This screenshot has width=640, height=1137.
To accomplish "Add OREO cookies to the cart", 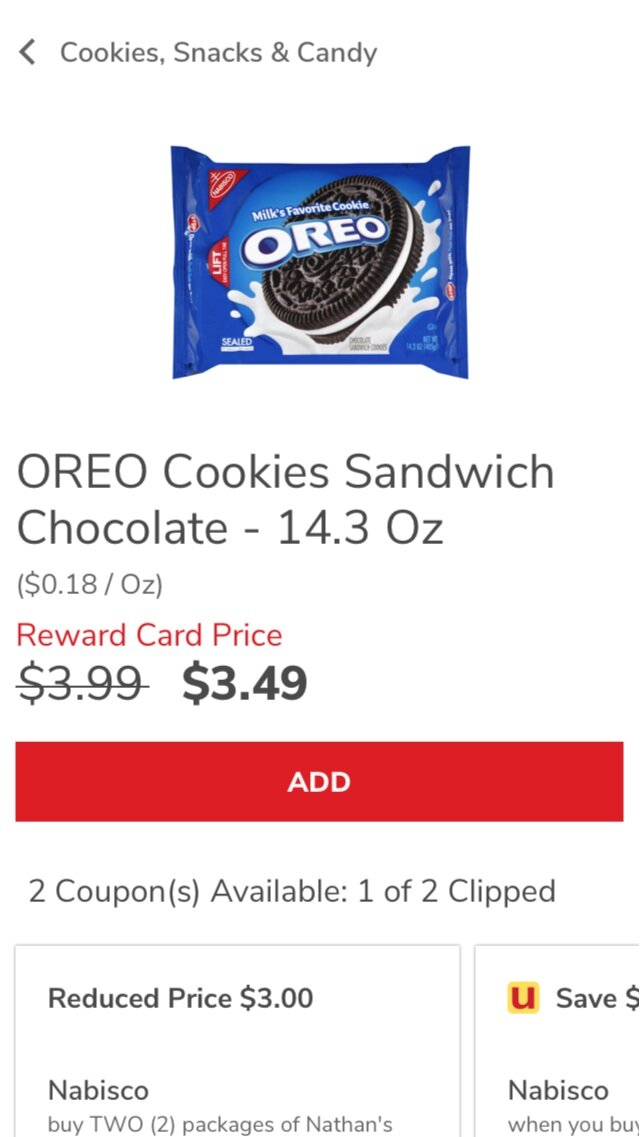I will pyautogui.click(x=319, y=782).
